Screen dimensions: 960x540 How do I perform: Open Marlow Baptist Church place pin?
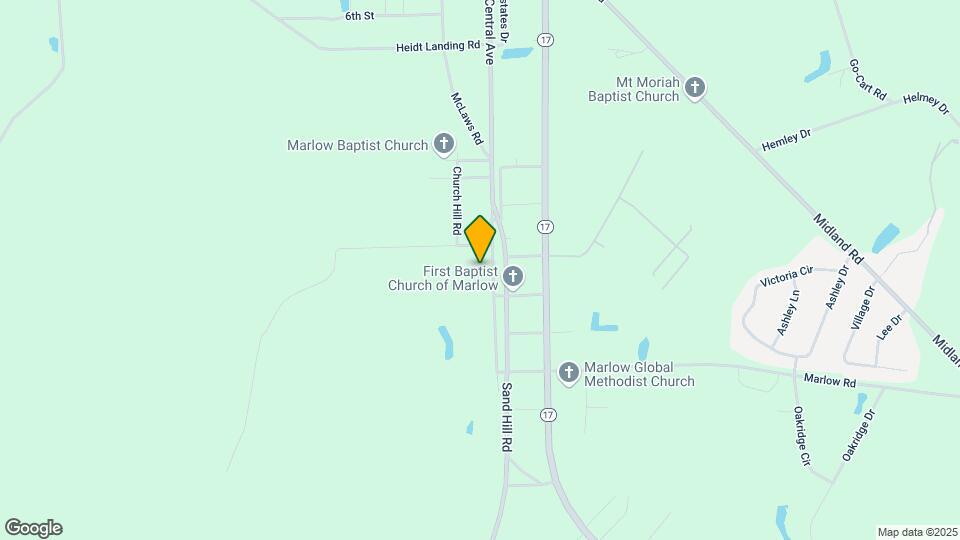tap(444, 145)
